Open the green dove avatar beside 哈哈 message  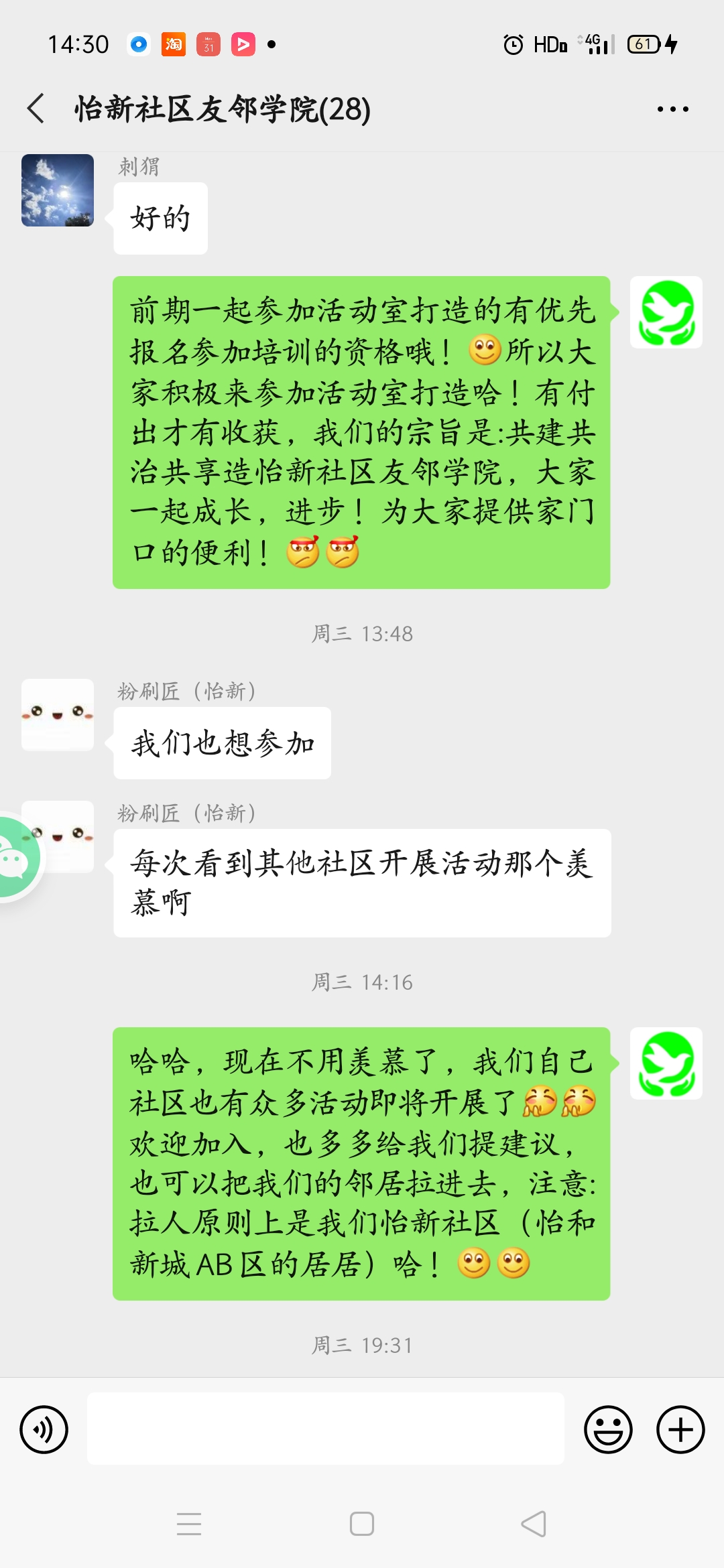[666, 1063]
